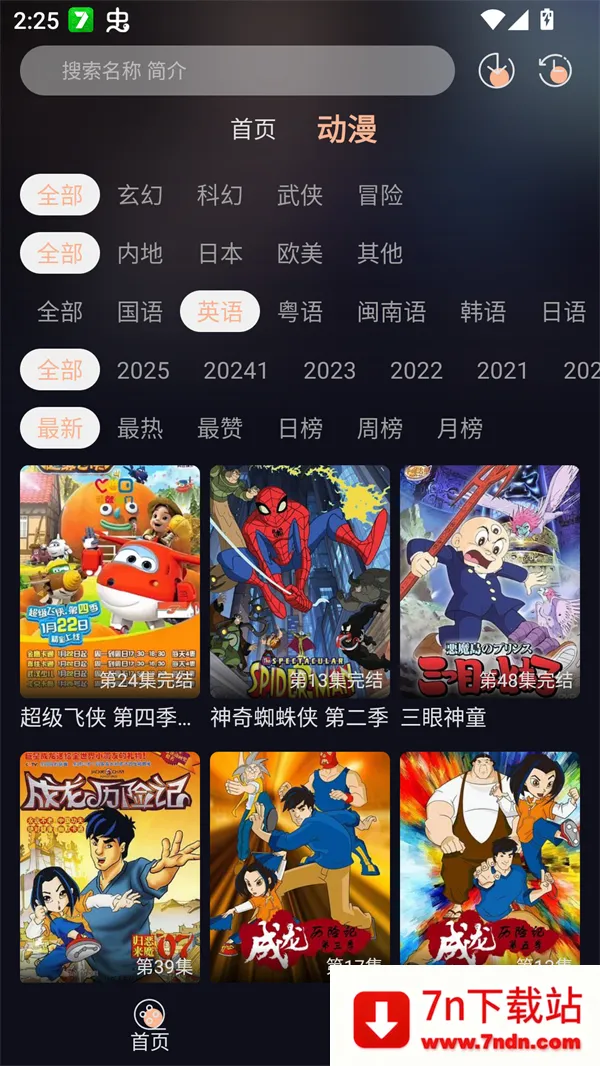Screen dimensions: 600x1066
Task: Tap the search box for name or synopsis
Action: [x=237, y=71]
